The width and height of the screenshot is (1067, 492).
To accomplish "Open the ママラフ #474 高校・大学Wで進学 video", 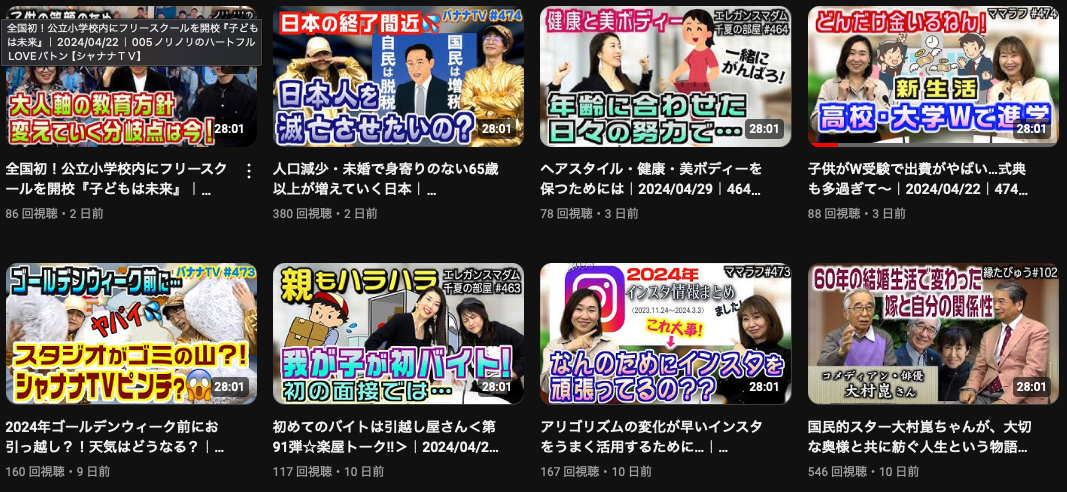I will tap(932, 77).
